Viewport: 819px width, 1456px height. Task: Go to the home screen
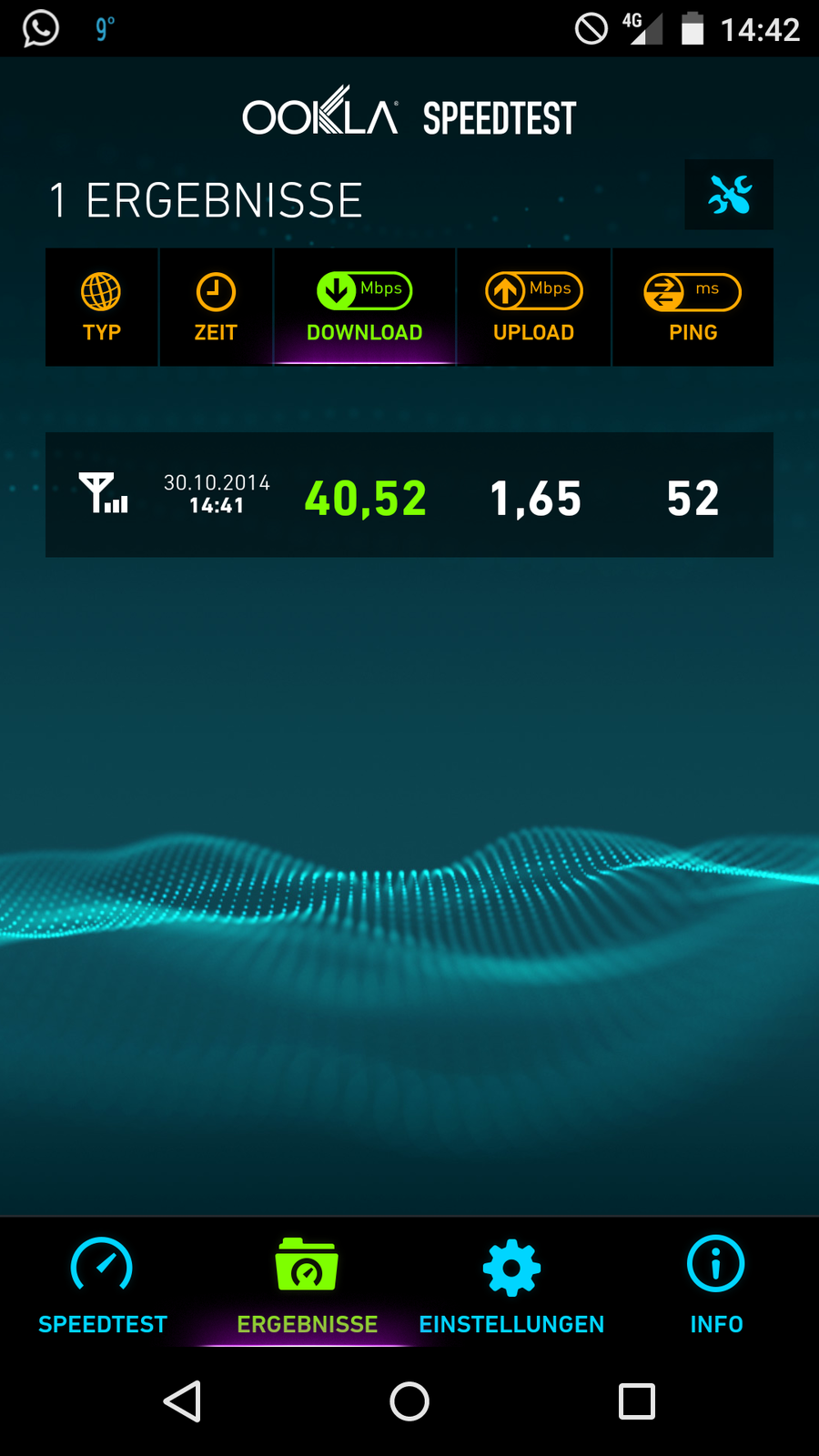[x=409, y=1401]
